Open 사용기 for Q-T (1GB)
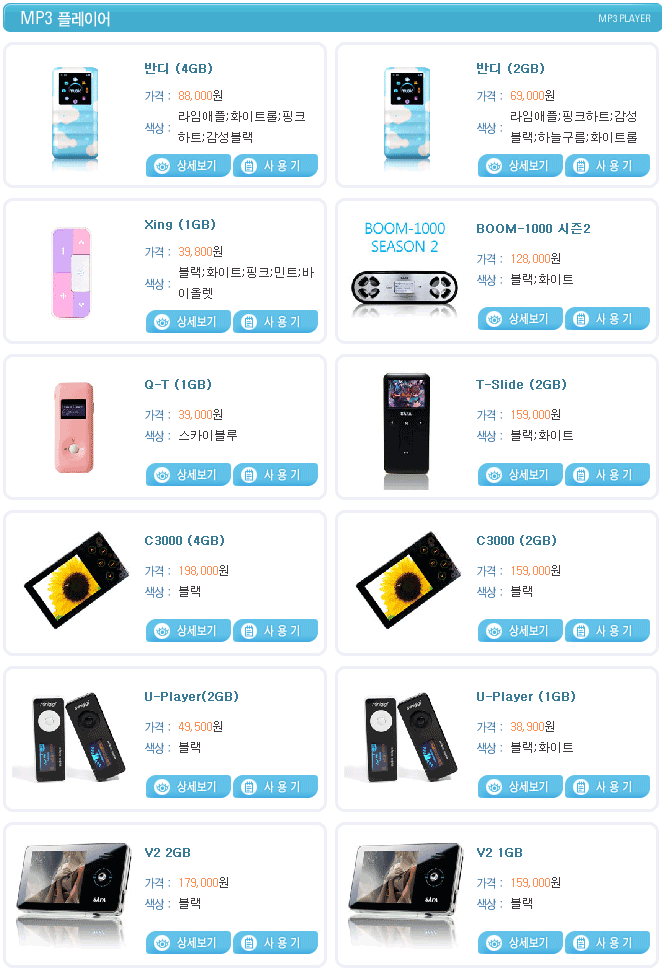Image resolution: width=662 pixels, height=975 pixels. click(275, 475)
